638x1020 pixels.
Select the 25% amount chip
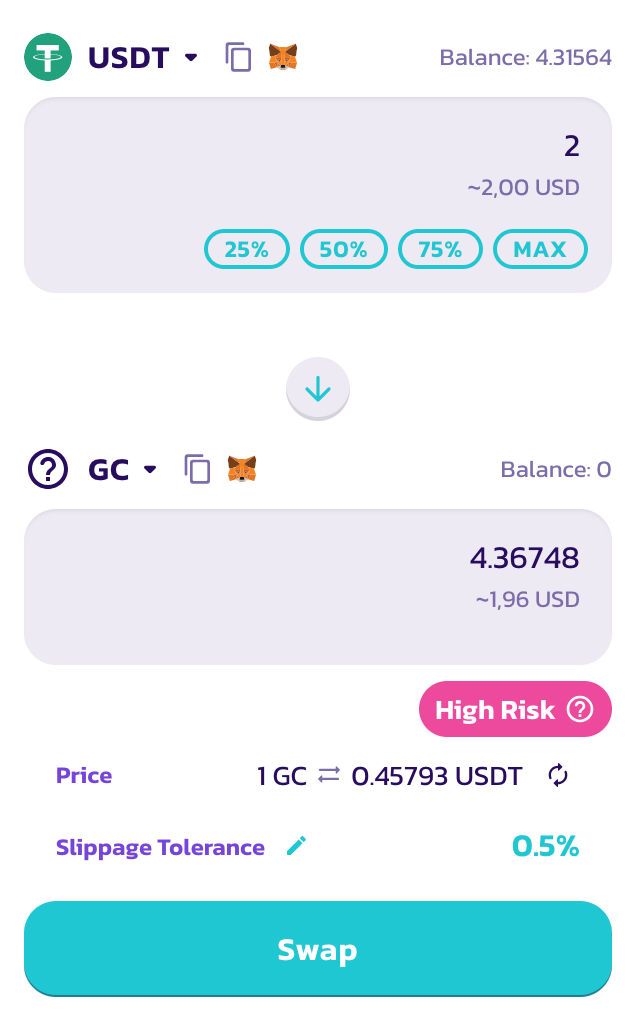tap(247, 249)
